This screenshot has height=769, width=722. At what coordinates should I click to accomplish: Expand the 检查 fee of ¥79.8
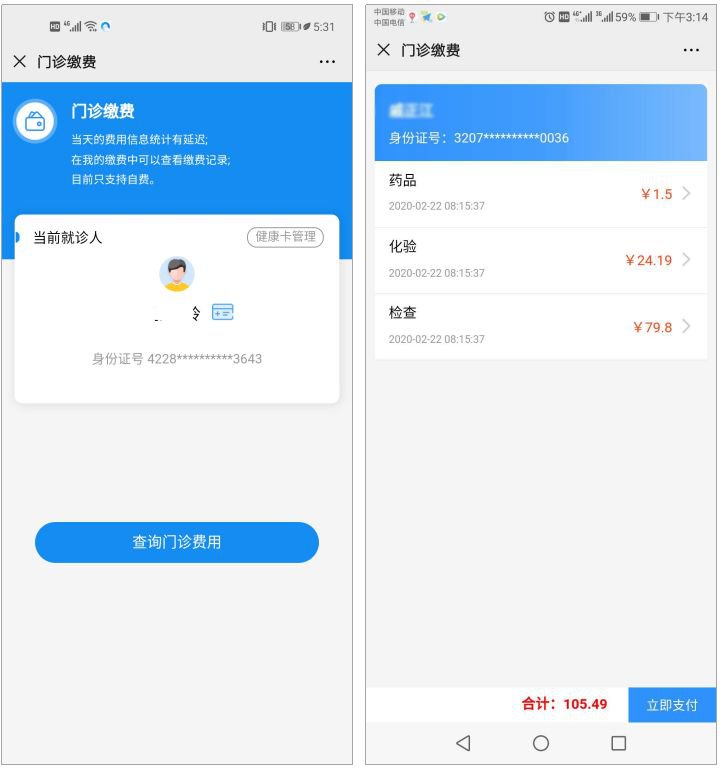click(540, 326)
